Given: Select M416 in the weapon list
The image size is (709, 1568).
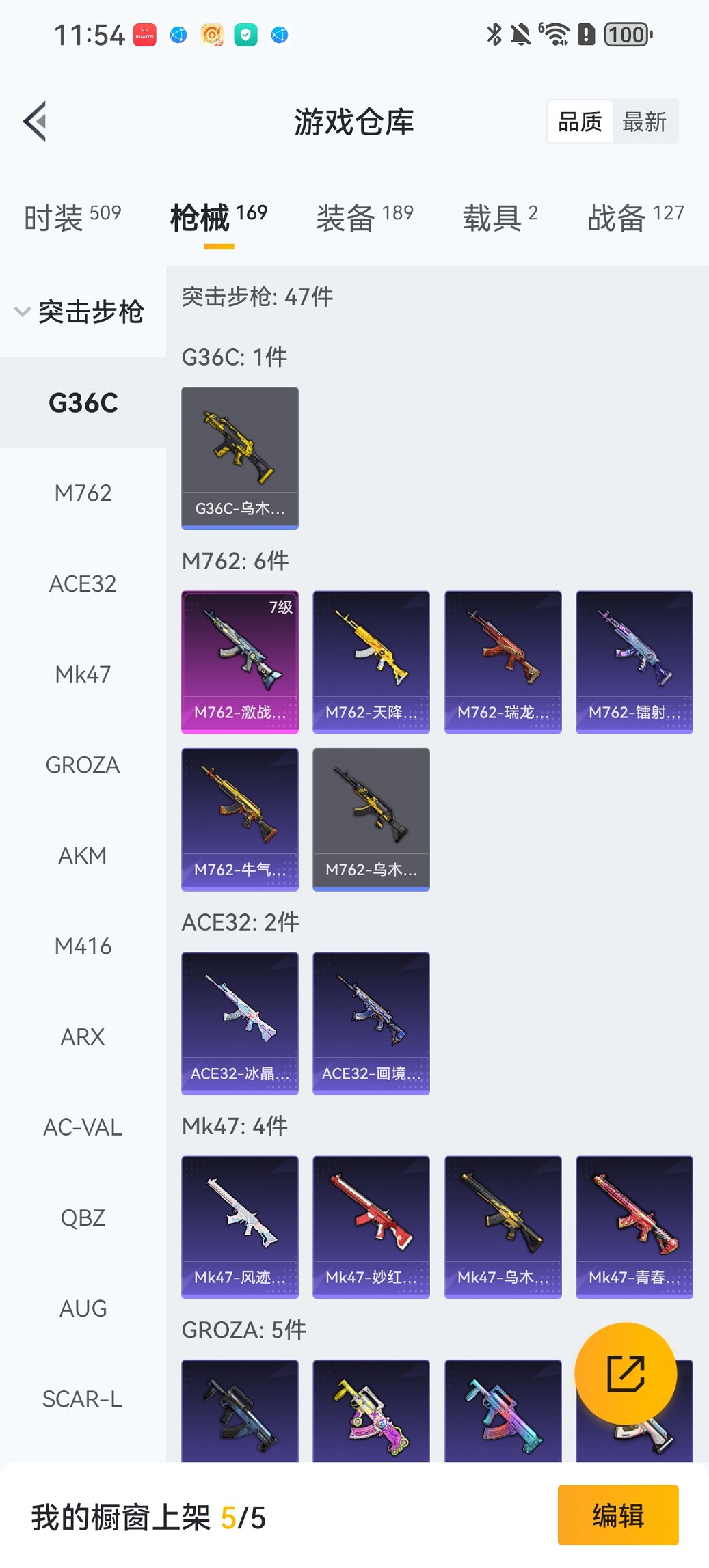Looking at the screenshot, I should 83,946.
